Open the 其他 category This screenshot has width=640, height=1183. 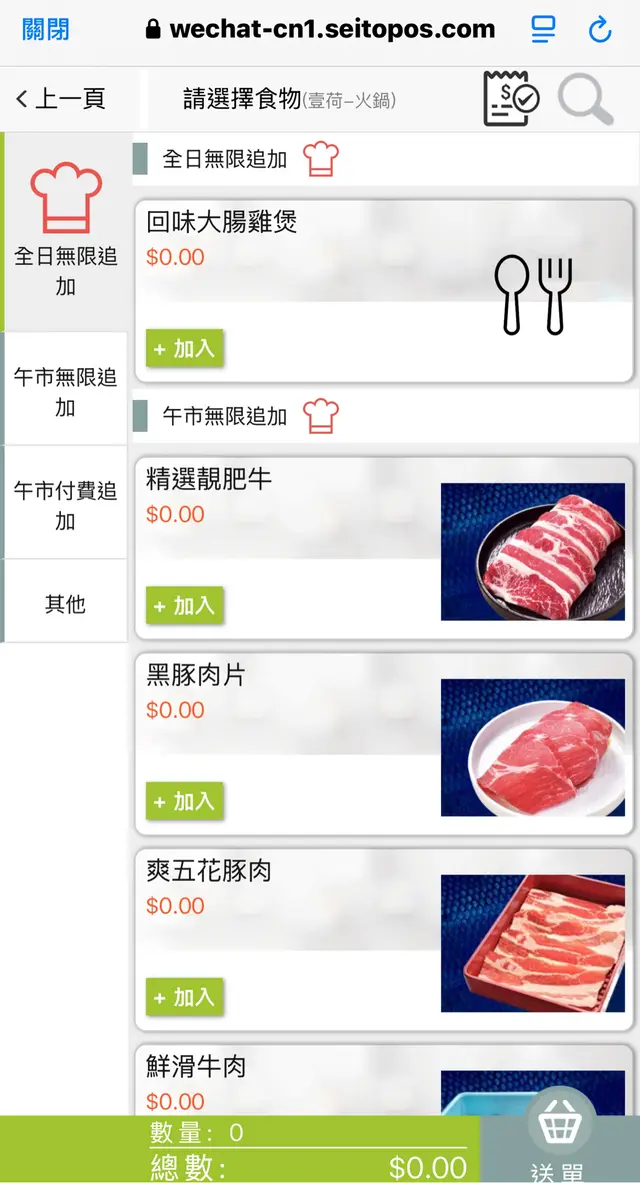pos(65,603)
